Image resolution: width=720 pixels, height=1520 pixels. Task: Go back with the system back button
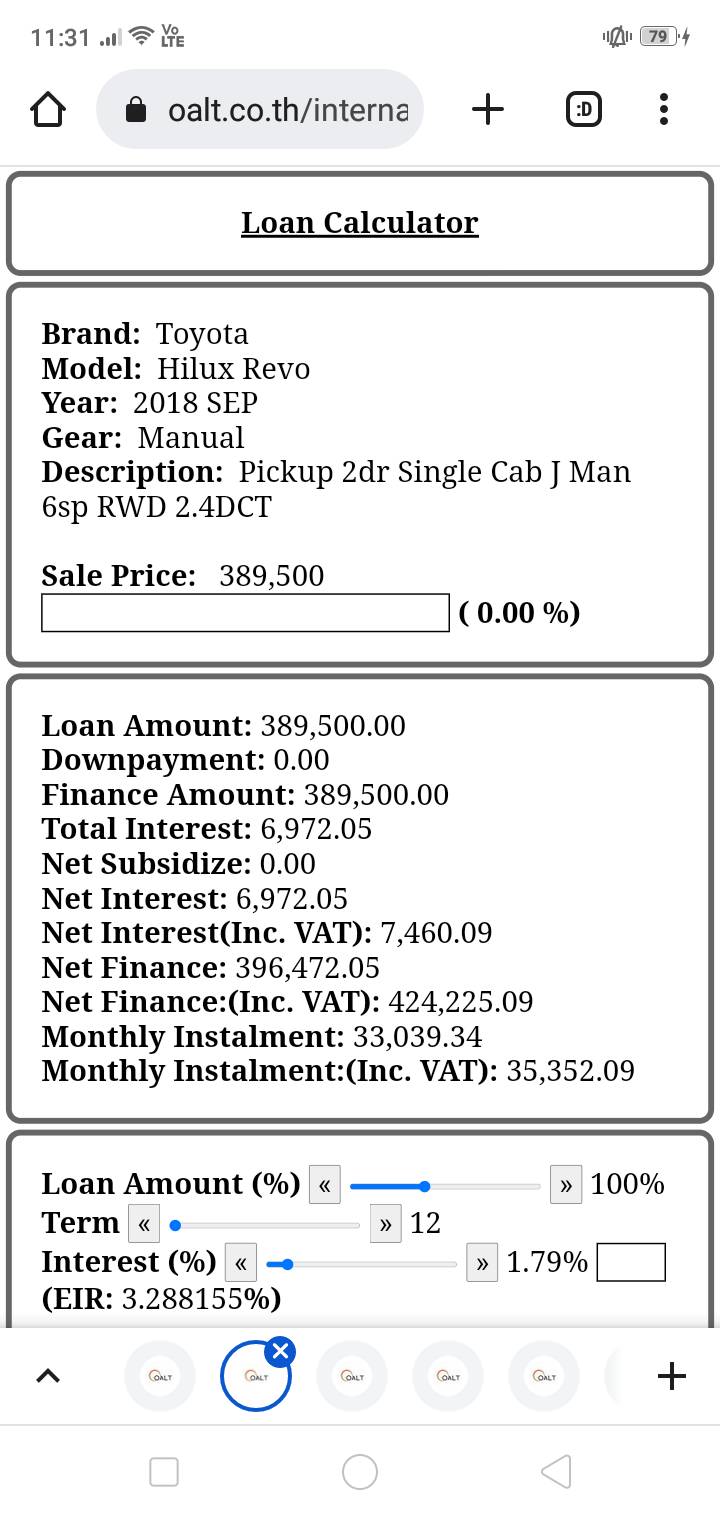[556, 1471]
